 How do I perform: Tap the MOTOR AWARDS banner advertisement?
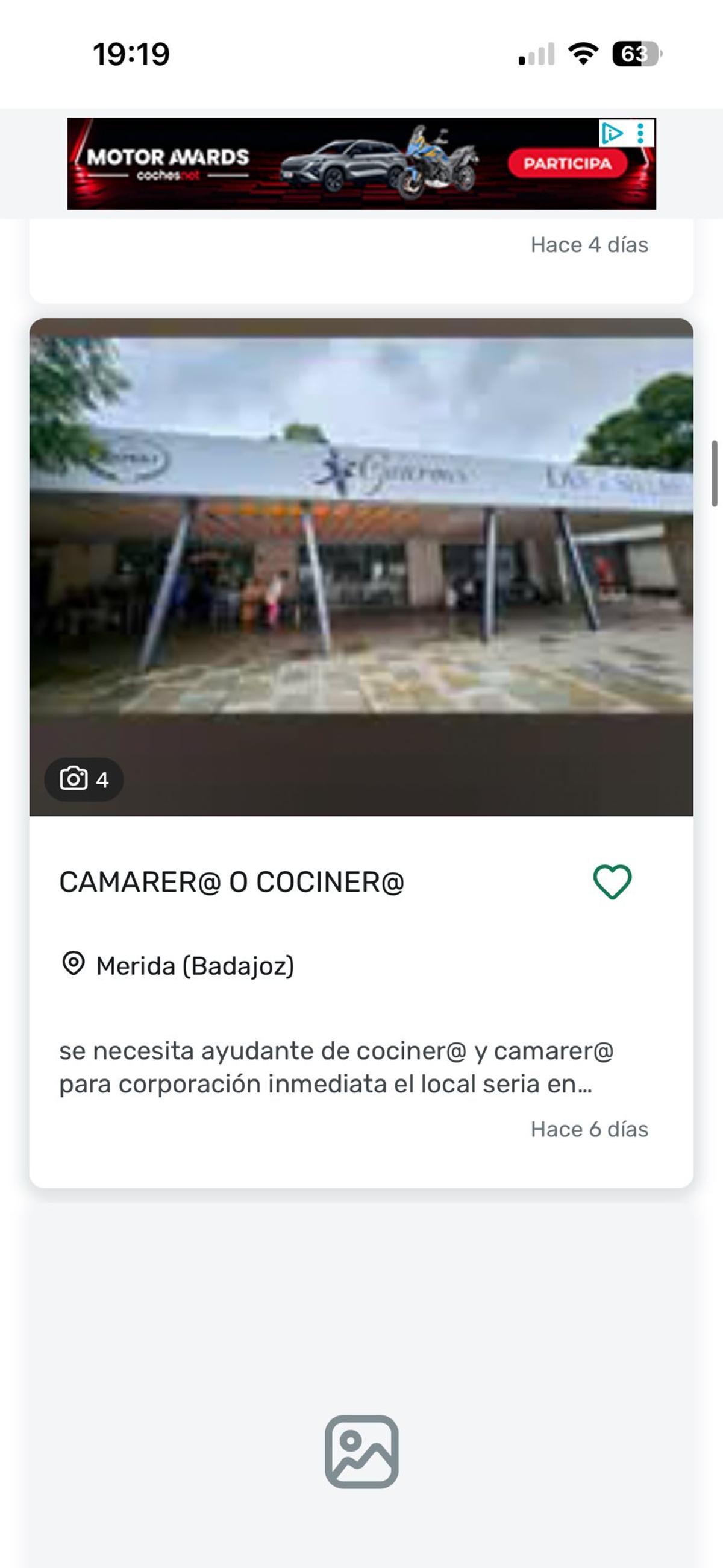pos(361,165)
